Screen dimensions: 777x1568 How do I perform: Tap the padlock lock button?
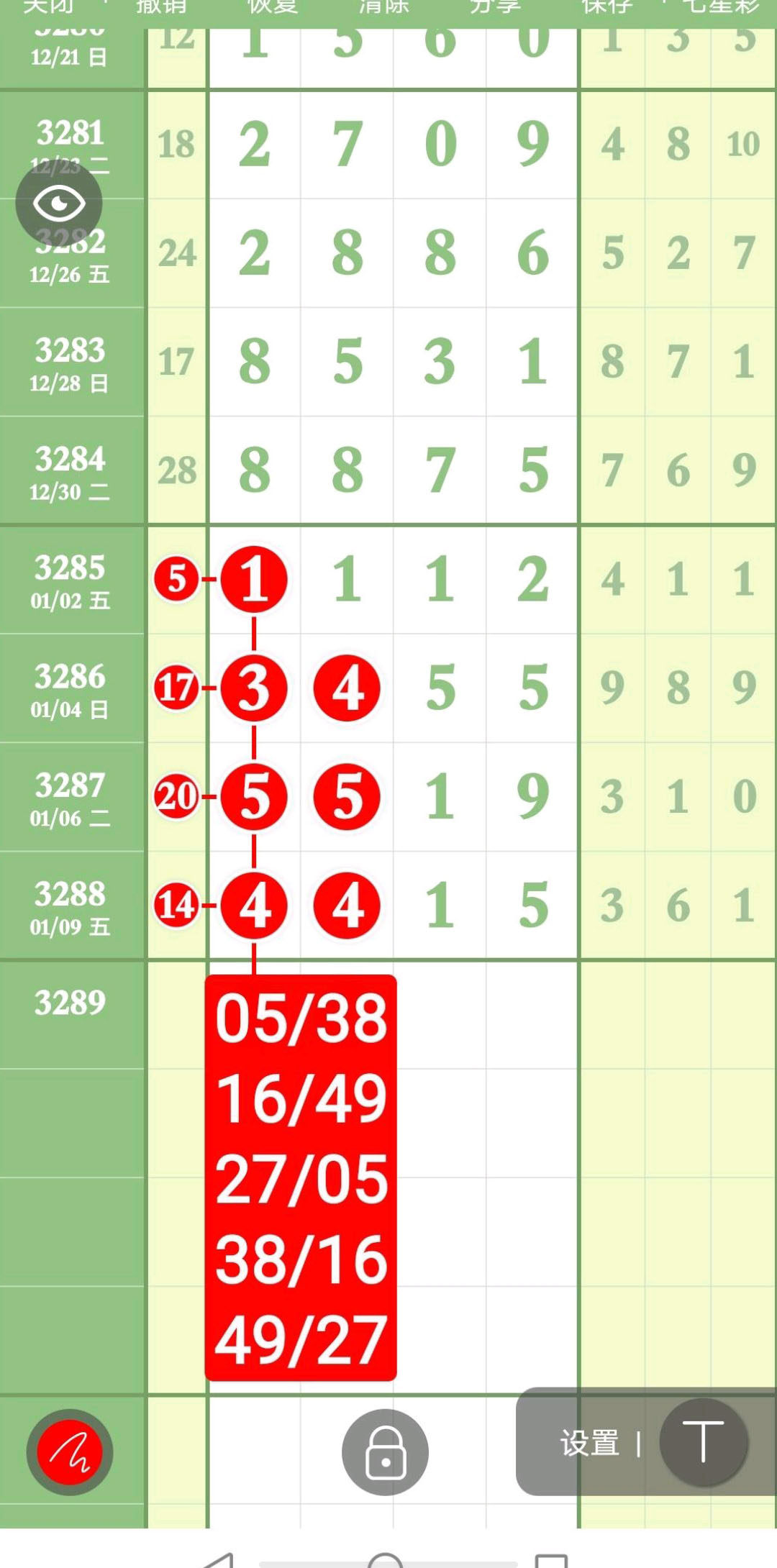[385, 1452]
